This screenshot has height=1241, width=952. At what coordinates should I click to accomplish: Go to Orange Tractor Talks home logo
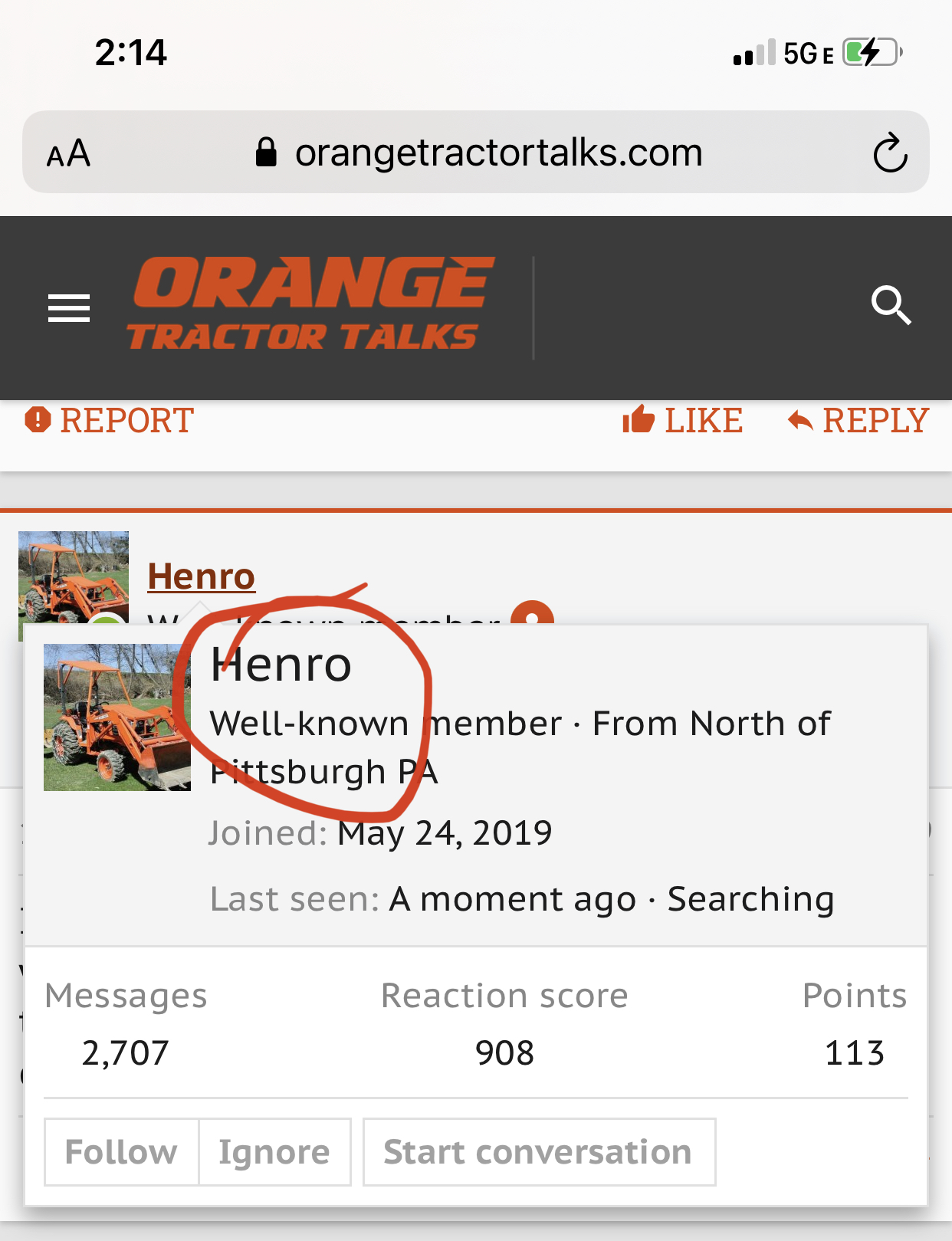[310, 305]
